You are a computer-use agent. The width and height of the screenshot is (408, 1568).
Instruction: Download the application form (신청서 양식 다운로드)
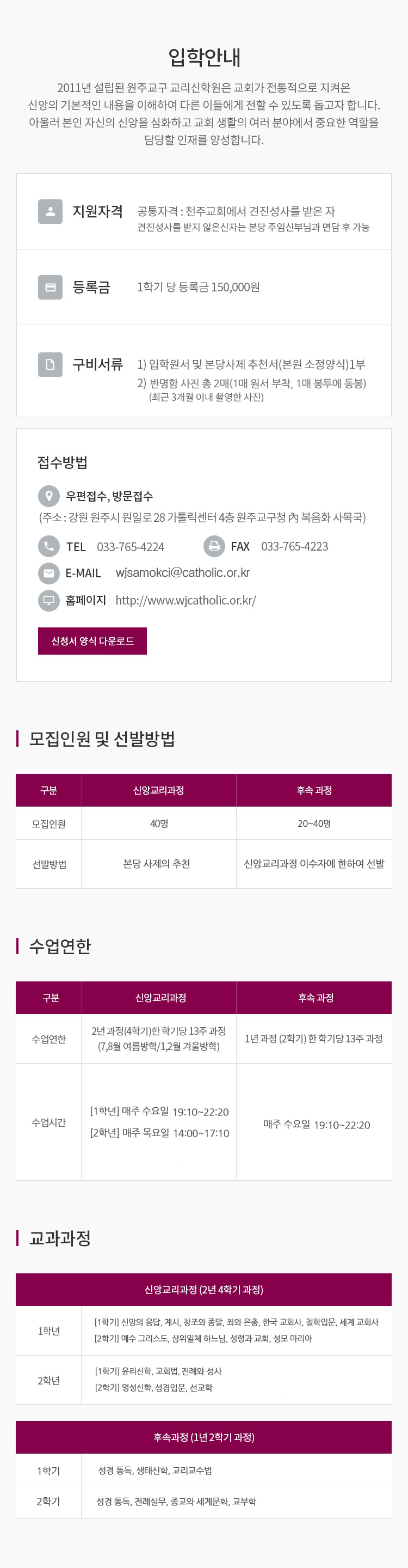coord(92,641)
